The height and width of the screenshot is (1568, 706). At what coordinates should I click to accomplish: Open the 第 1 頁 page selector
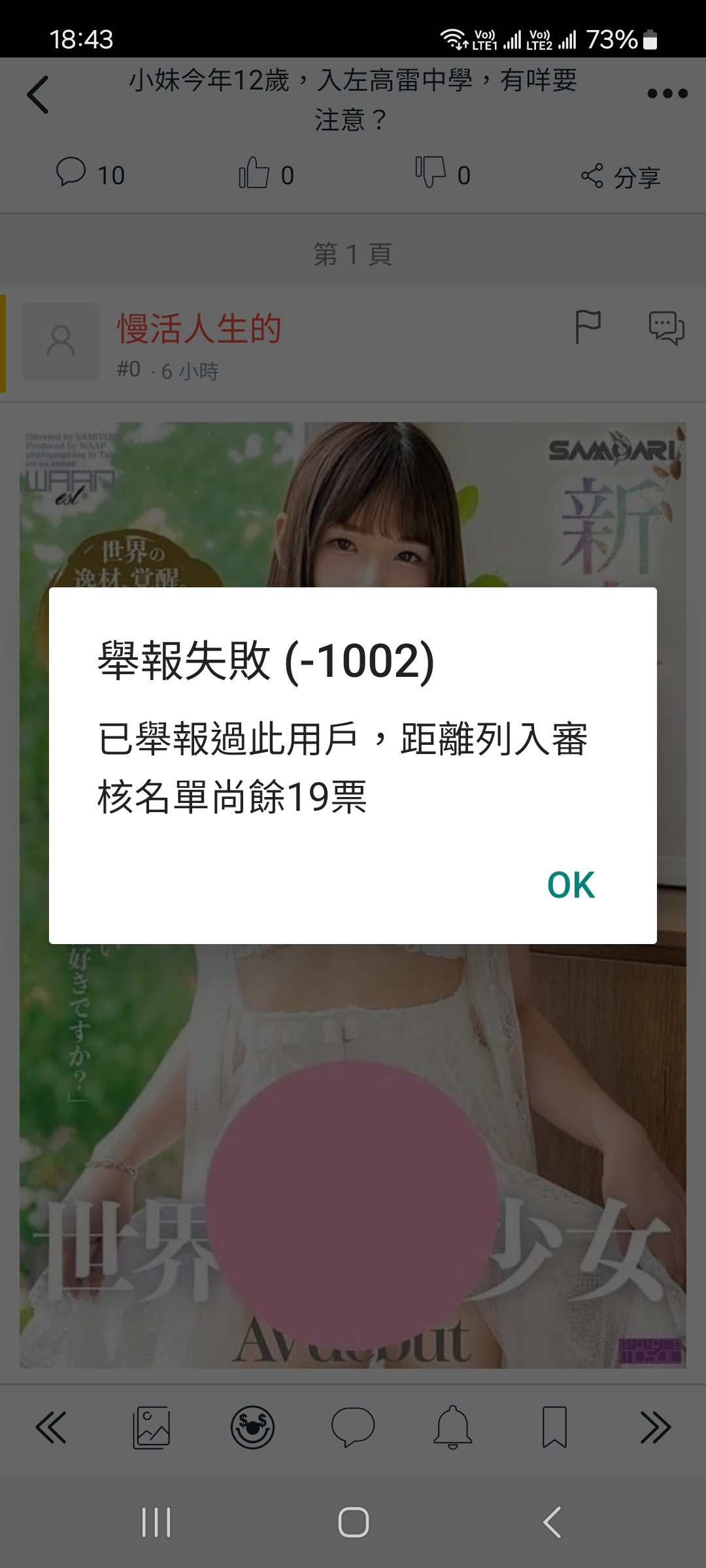(x=353, y=253)
